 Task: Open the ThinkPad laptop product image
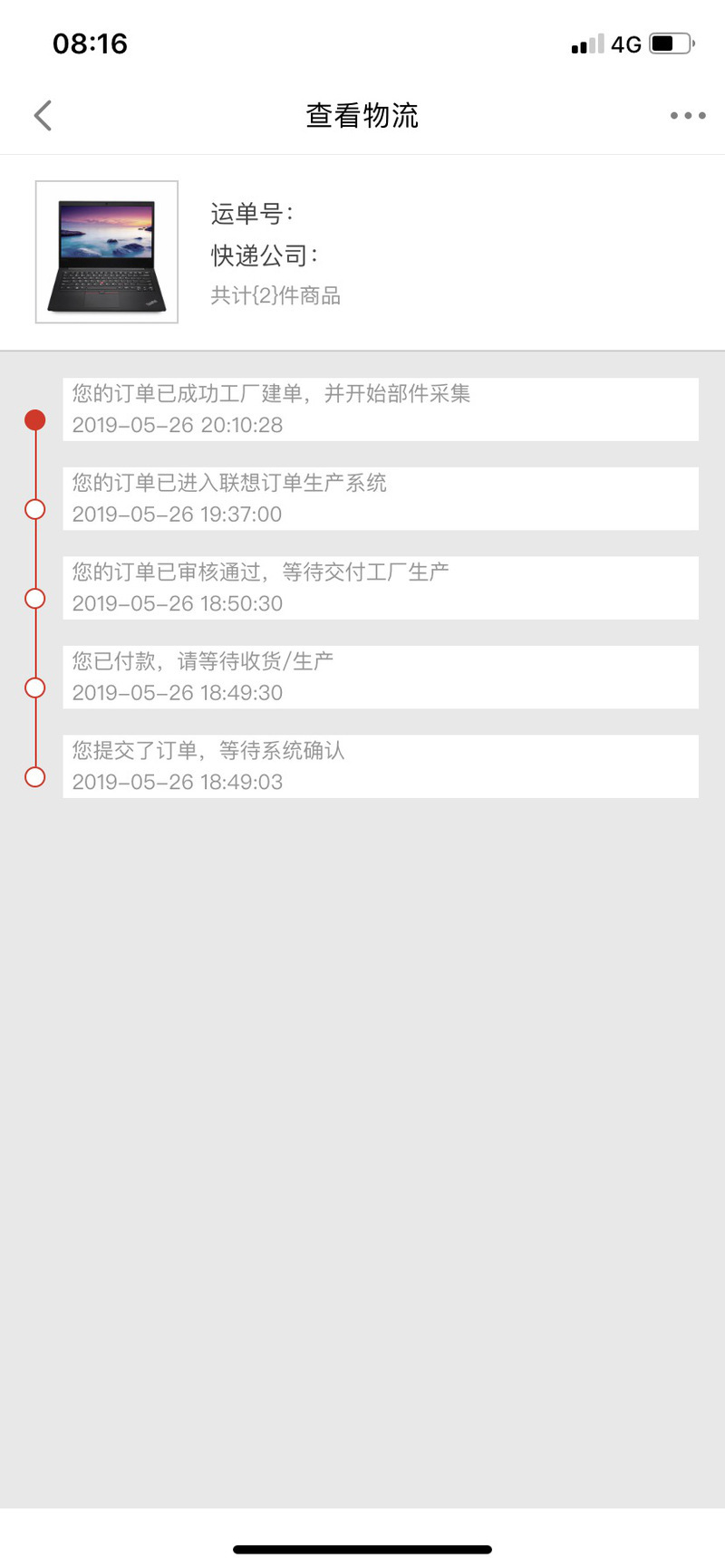(x=107, y=252)
